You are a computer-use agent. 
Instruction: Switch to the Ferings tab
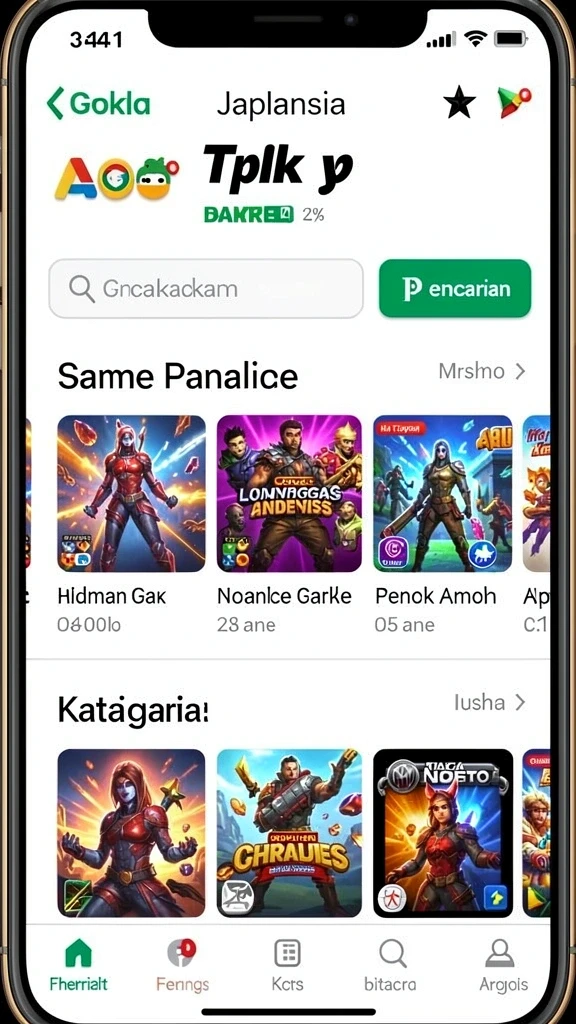click(x=182, y=965)
